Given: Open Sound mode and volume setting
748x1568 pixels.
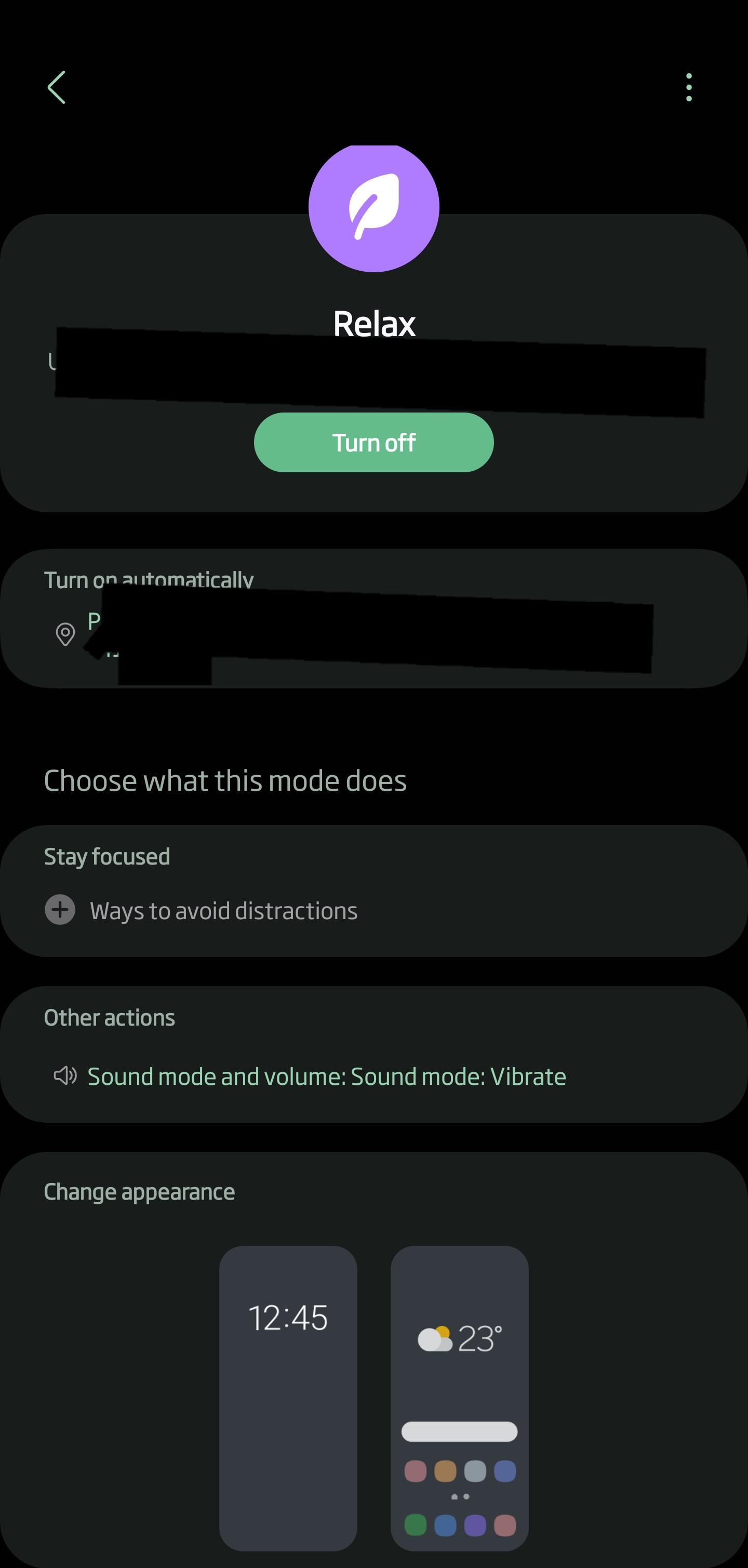Looking at the screenshot, I should 326,1076.
